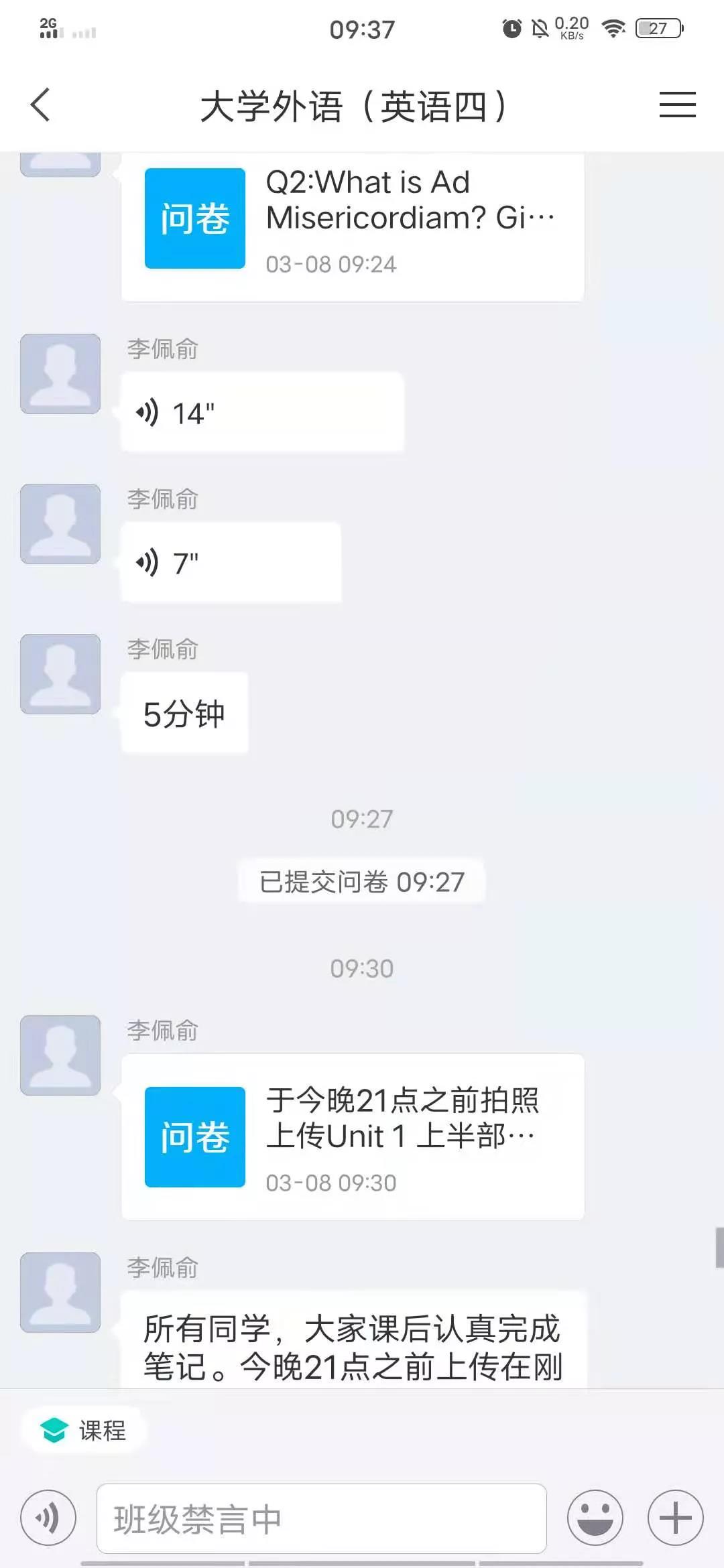Open the Q2 Ad Misericordiam questionnaire card

pos(353,221)
